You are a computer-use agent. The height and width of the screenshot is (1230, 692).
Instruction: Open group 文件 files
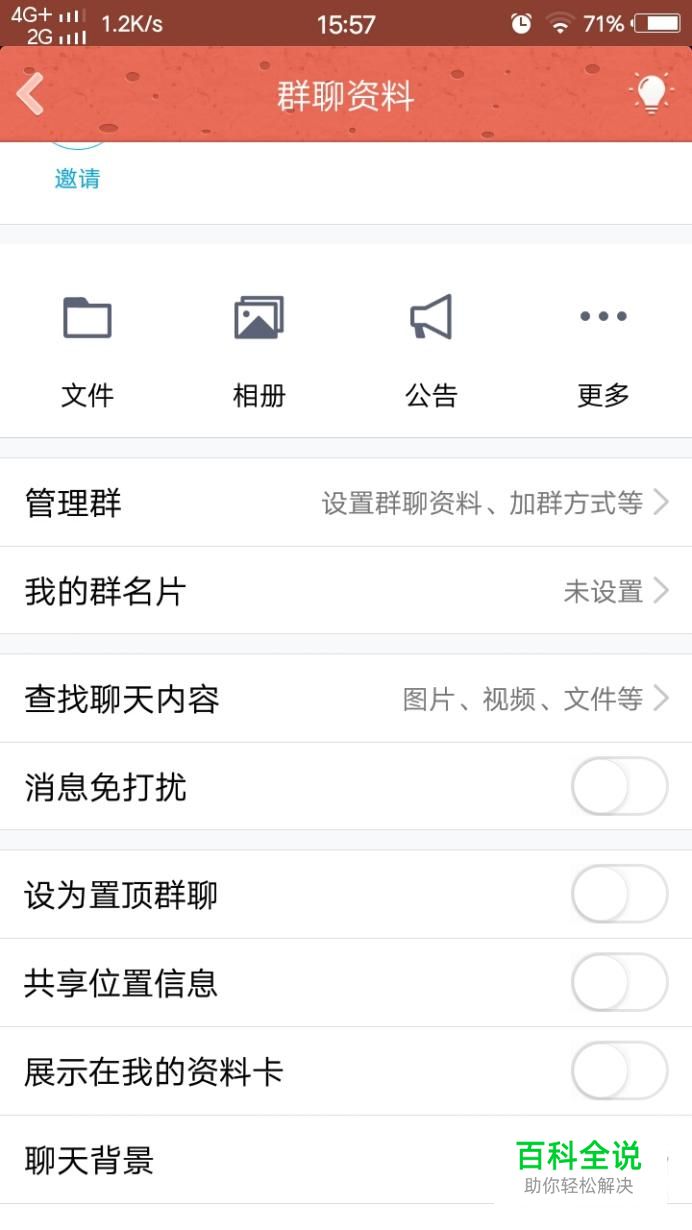coord(87,351)
